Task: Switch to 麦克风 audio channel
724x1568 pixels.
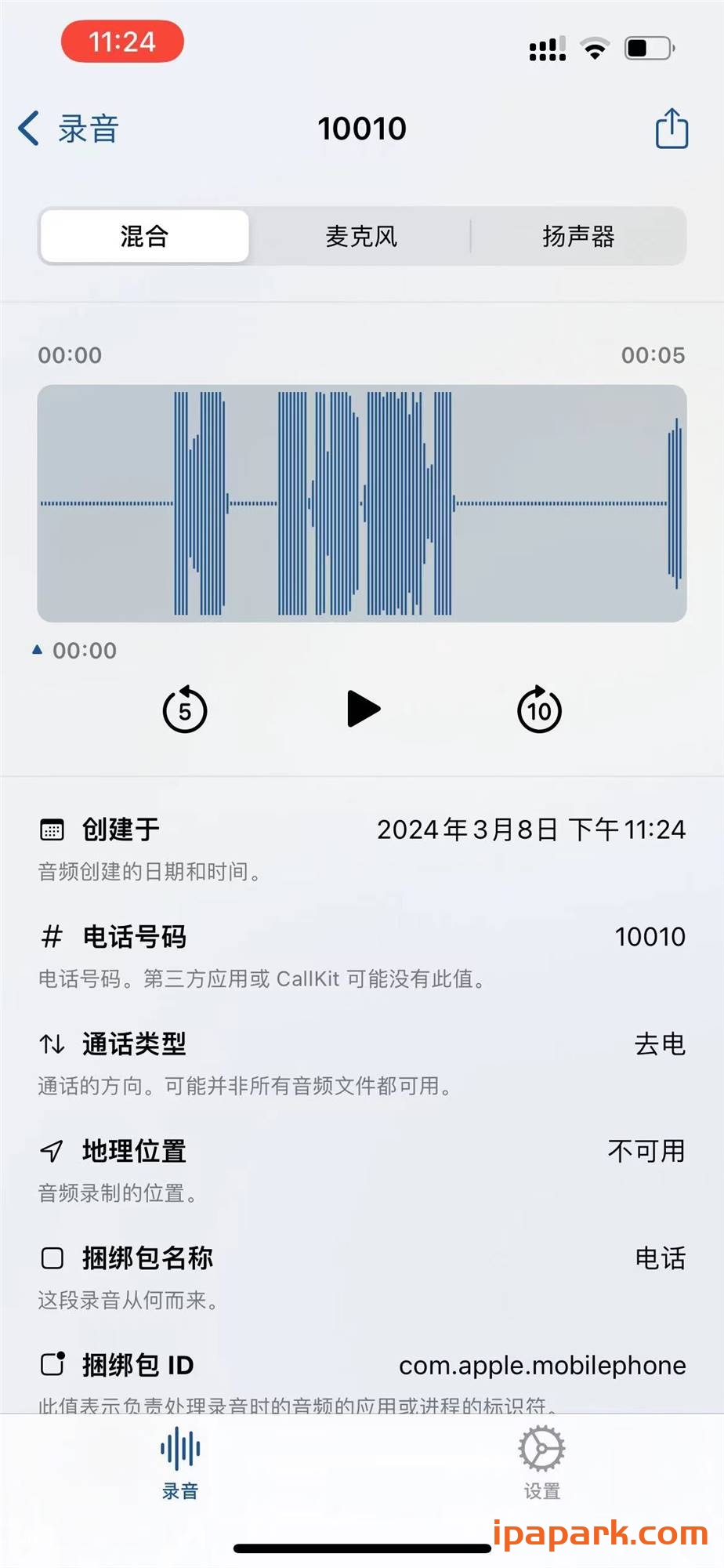Action: point(362,235)
